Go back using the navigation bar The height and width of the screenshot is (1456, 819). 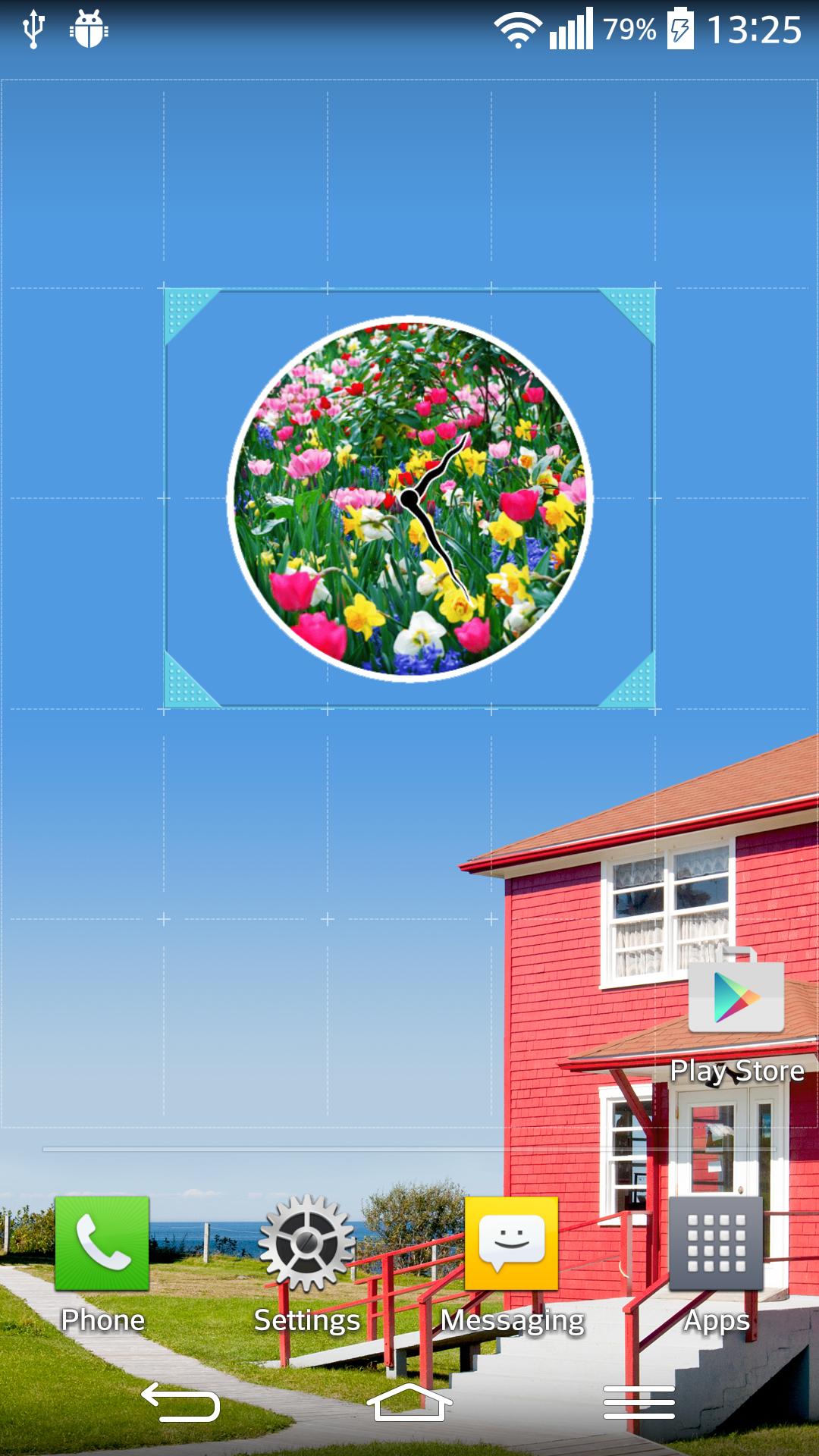click(180, 1401)
